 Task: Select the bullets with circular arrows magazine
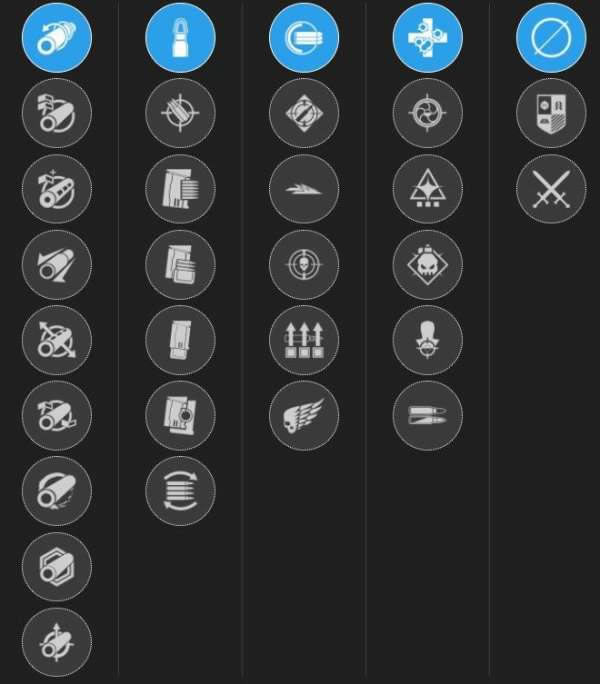pos(180,491)
